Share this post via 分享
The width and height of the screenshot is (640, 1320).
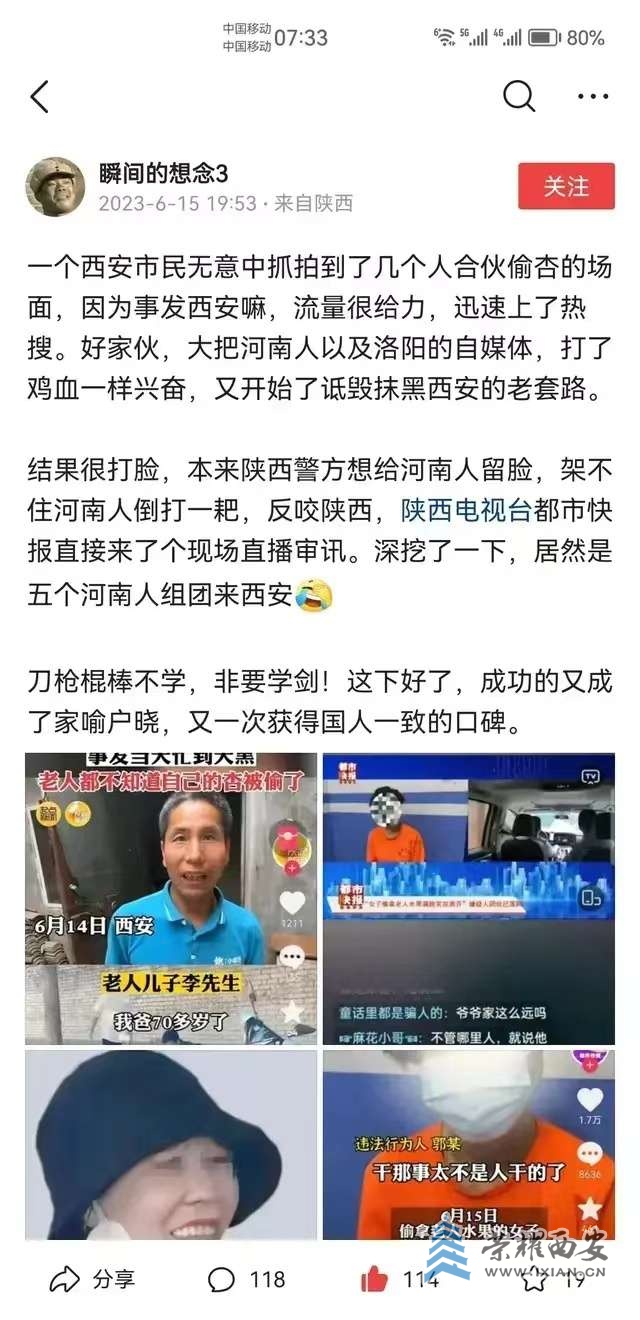pyautogui.click(x=92, y=1279)
